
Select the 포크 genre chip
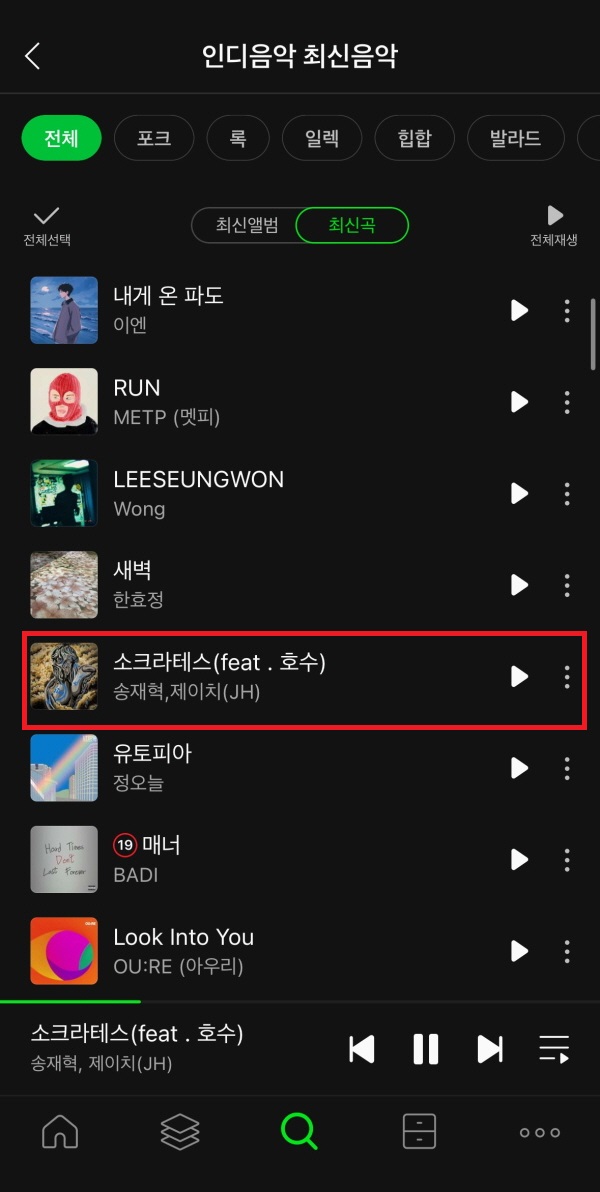[x=154, y=138]
